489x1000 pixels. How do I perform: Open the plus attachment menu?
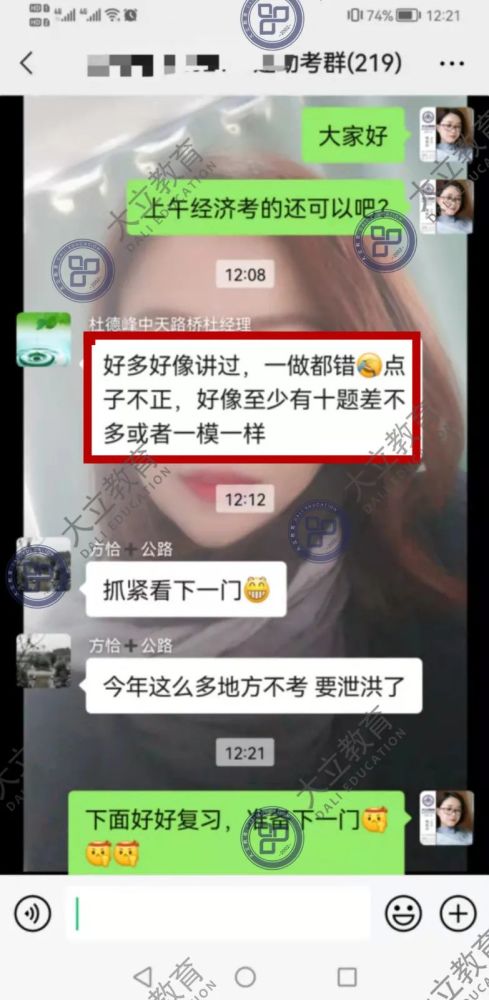(x=458, y=914)
